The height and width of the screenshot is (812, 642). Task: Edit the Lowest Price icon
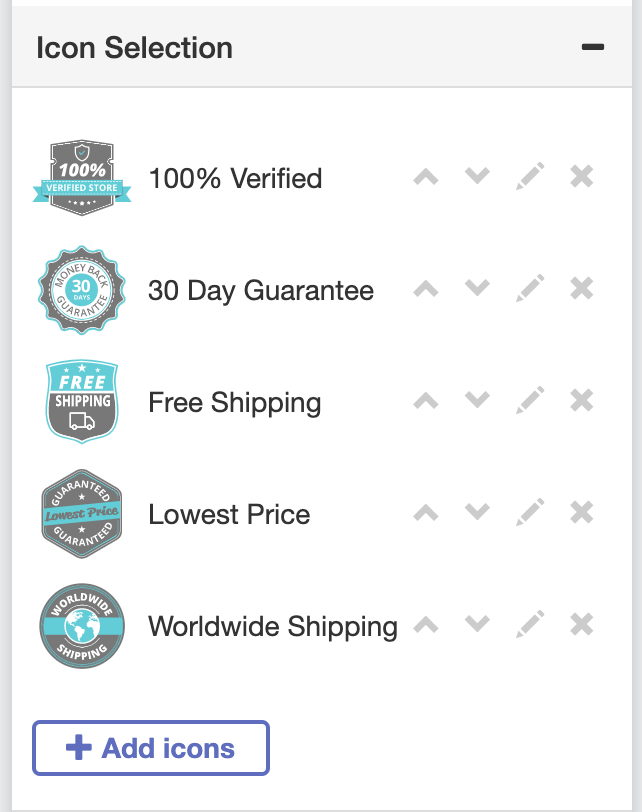tap(531, 514)
